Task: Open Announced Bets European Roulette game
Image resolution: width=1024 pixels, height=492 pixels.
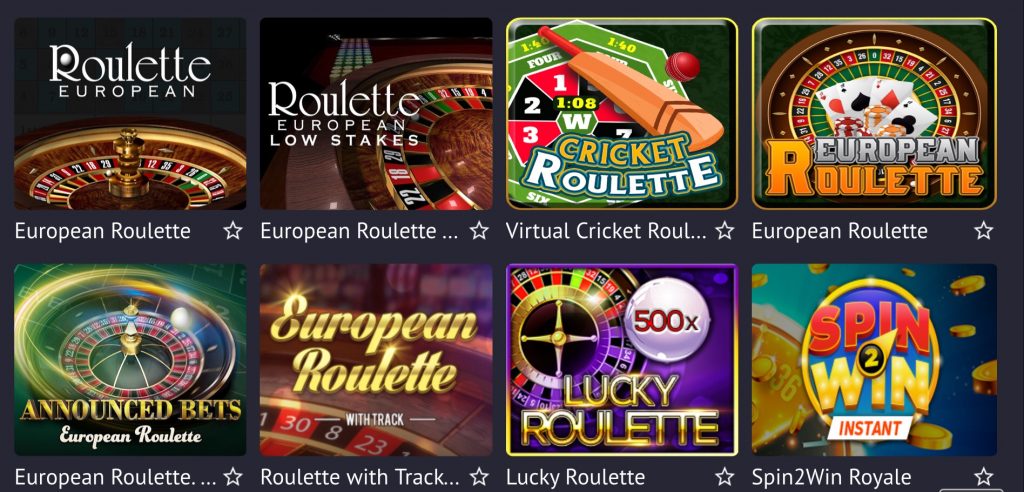Action: coord(130,359)
